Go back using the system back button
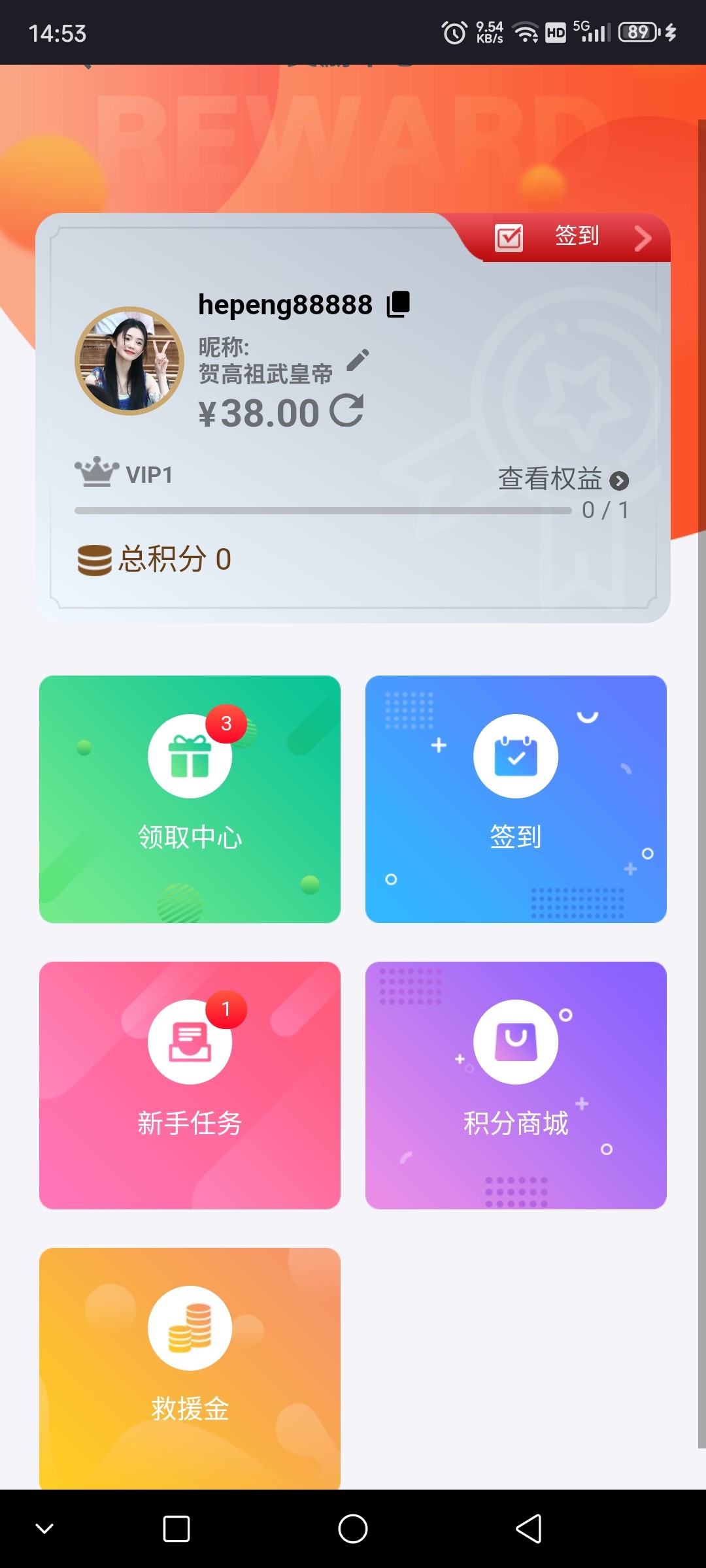706x1568 pixels. (528, 1529)
